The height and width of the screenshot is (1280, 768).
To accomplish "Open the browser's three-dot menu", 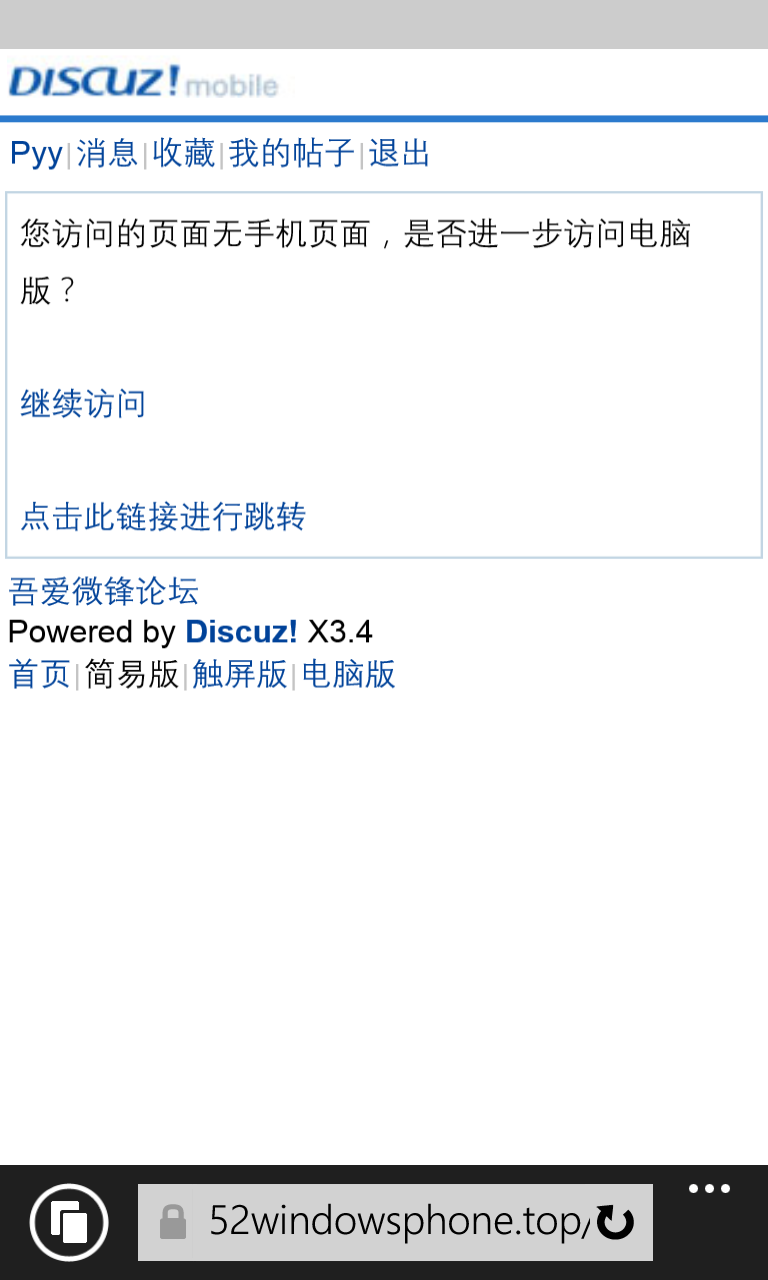I will (709, 1190).
